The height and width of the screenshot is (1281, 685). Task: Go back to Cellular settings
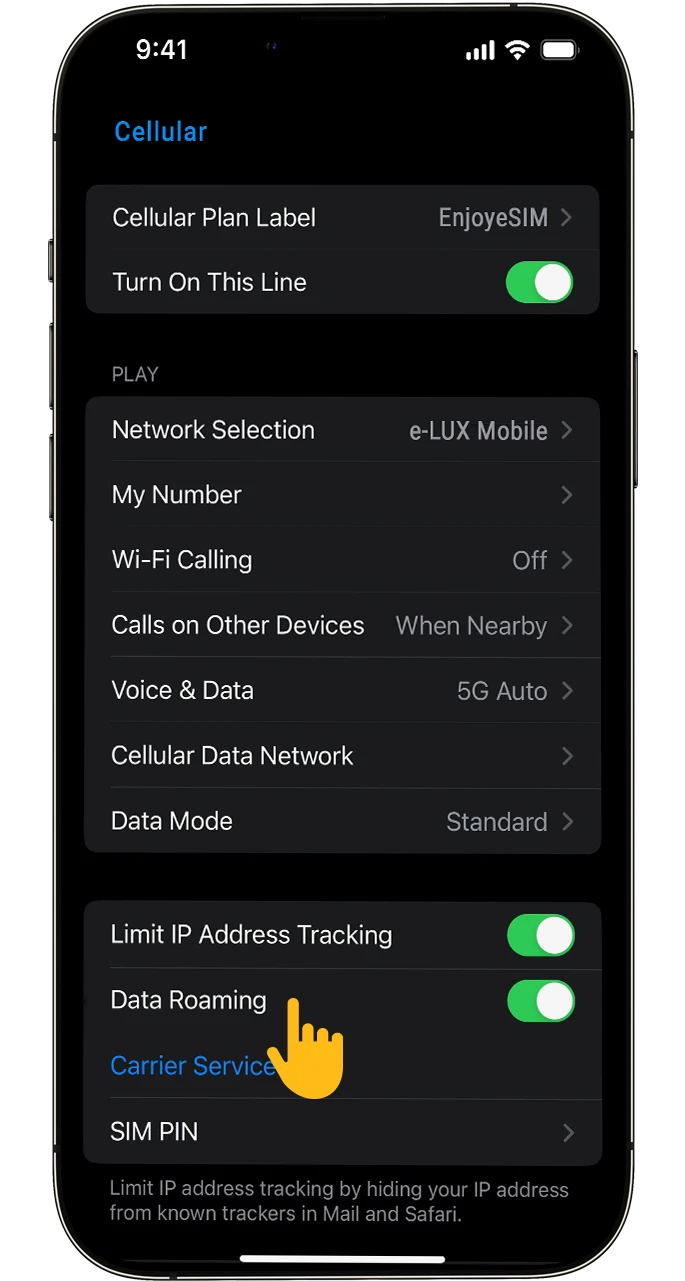pyautogui.click(x=160, y=131)
